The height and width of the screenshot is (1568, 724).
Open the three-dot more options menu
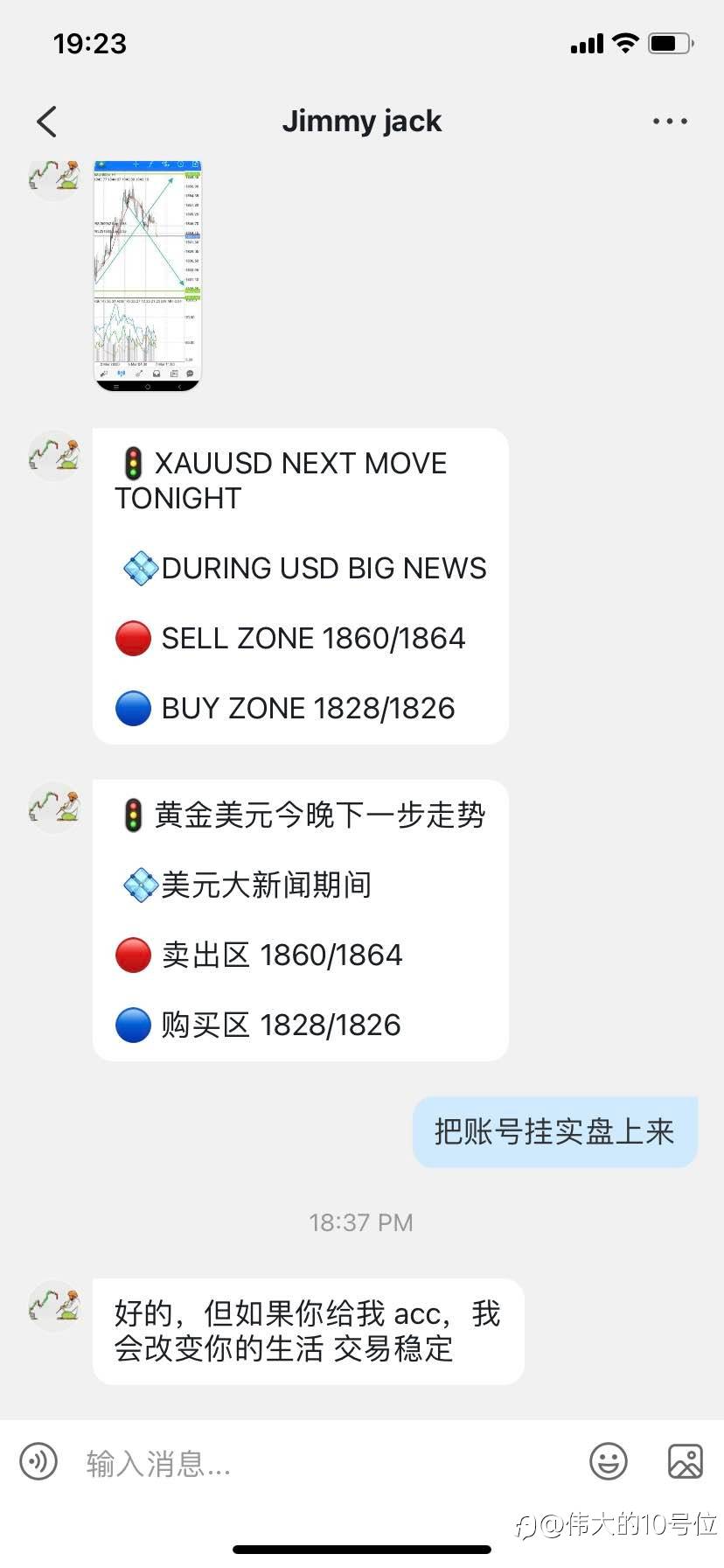670,122
